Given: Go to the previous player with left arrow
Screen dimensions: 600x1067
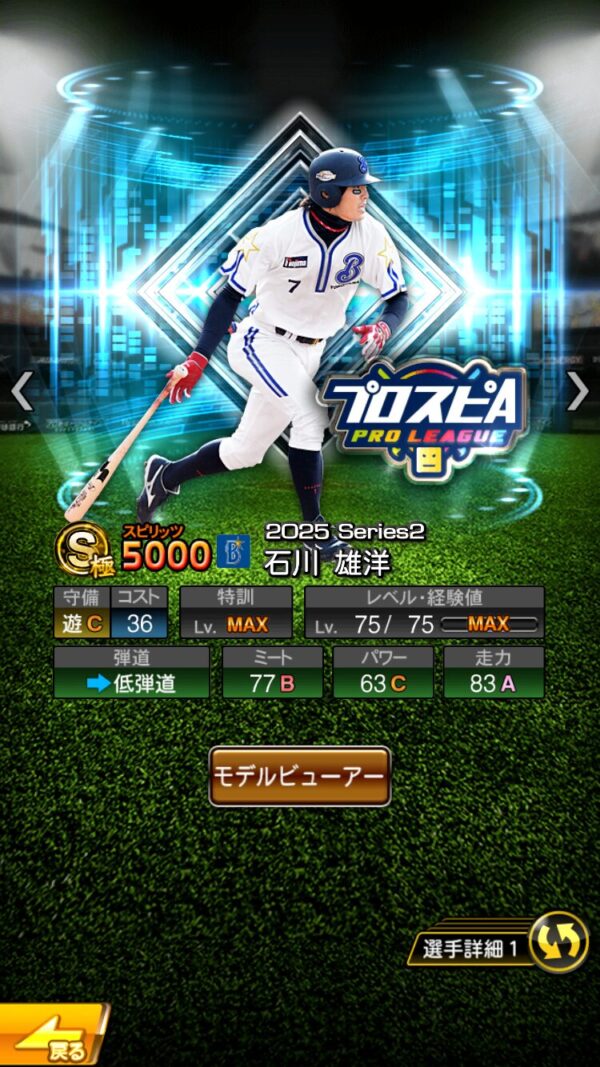Looking at the screenshot, I should [x=22, y=392].
